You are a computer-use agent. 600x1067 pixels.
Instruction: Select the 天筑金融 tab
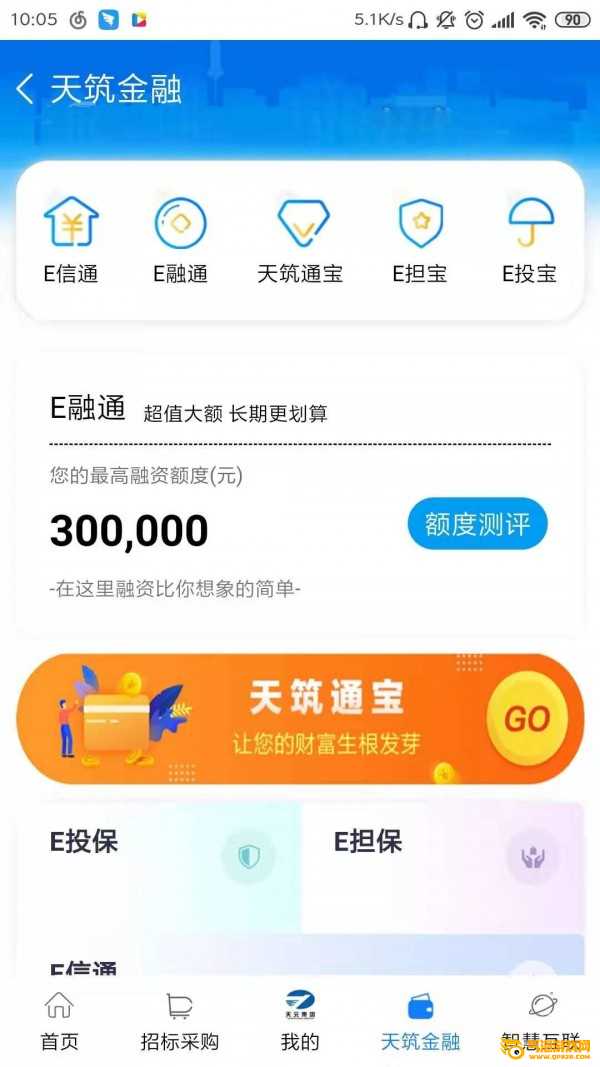[420, 1022]
